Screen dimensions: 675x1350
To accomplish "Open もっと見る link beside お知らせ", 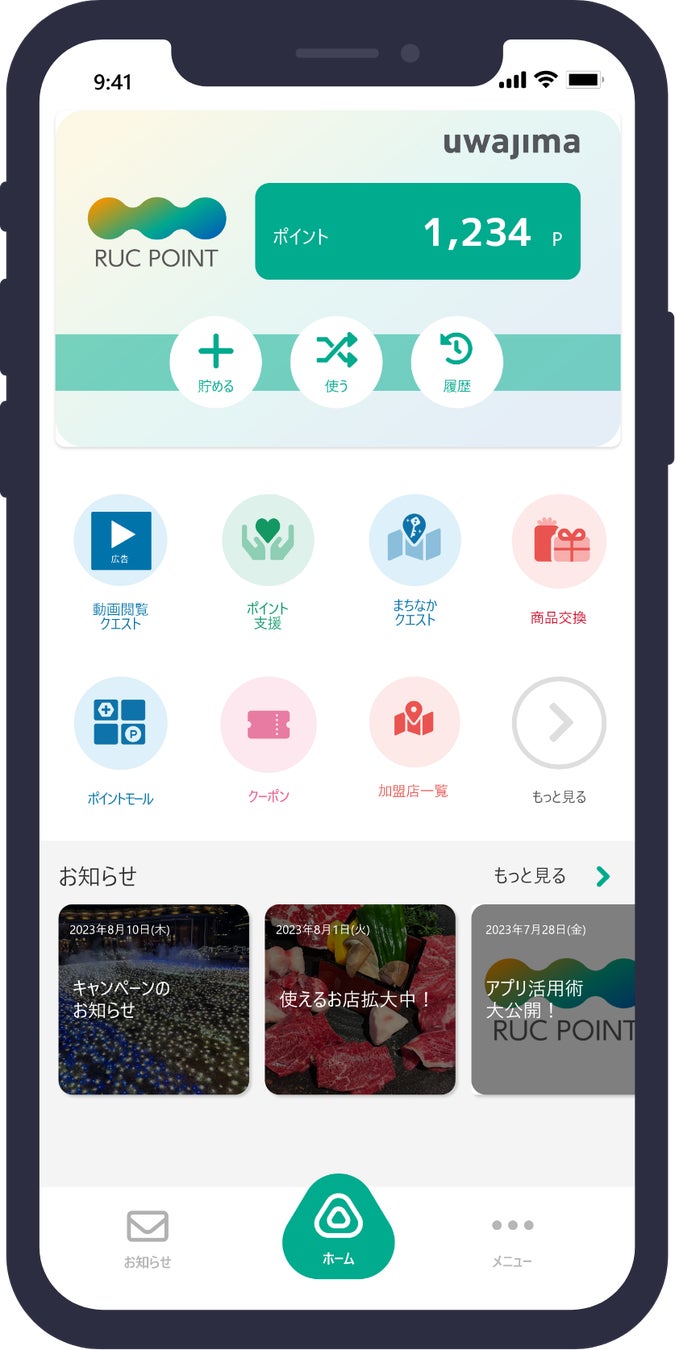I will [x=550, y=876].
